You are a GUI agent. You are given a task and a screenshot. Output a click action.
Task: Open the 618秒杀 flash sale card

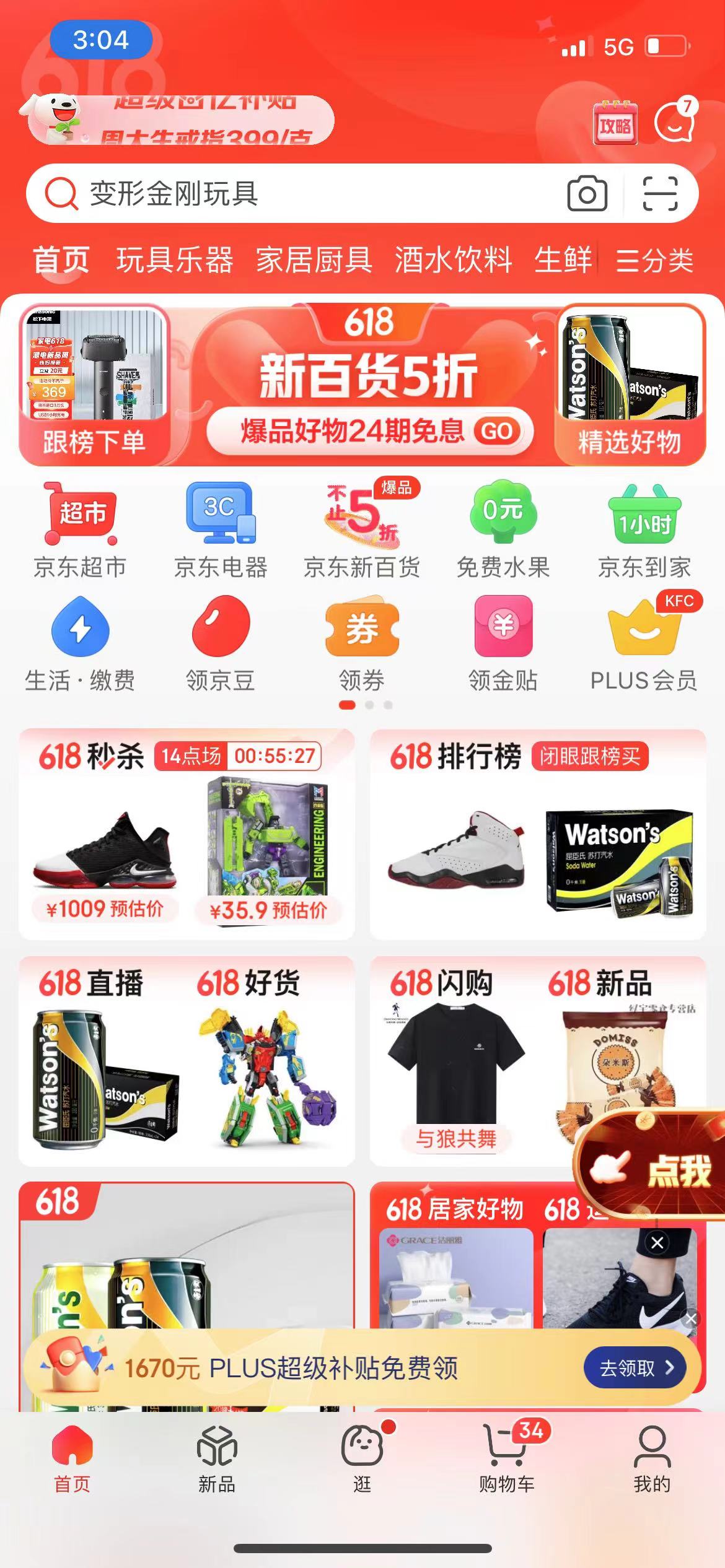(187, 834)
